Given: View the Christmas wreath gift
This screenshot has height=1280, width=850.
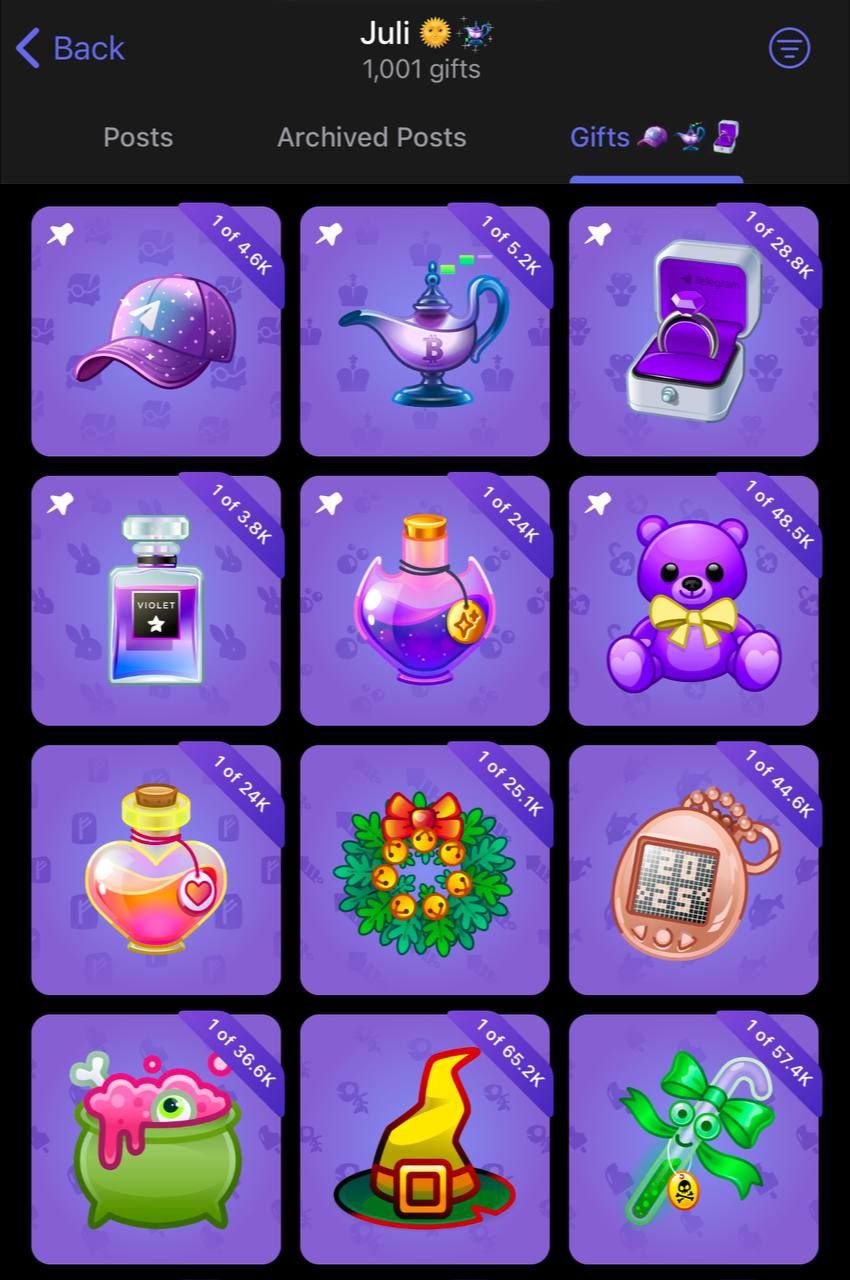Looking at the screenshot, I should 424,869.
